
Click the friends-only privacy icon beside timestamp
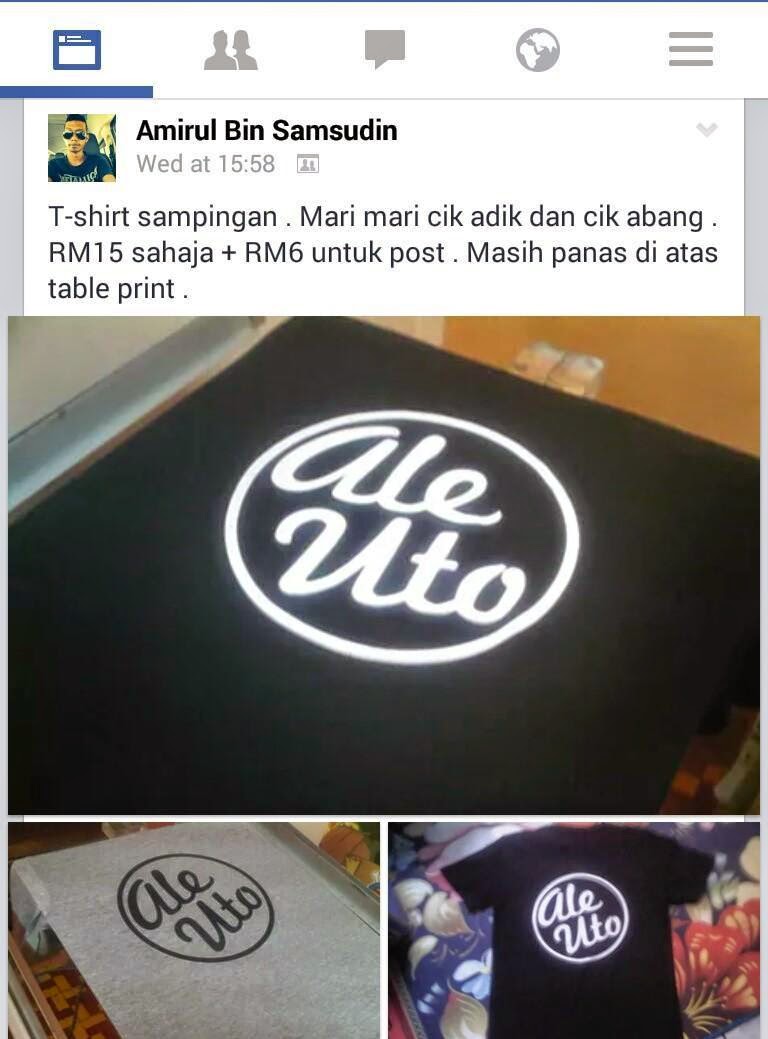(310, 164)
